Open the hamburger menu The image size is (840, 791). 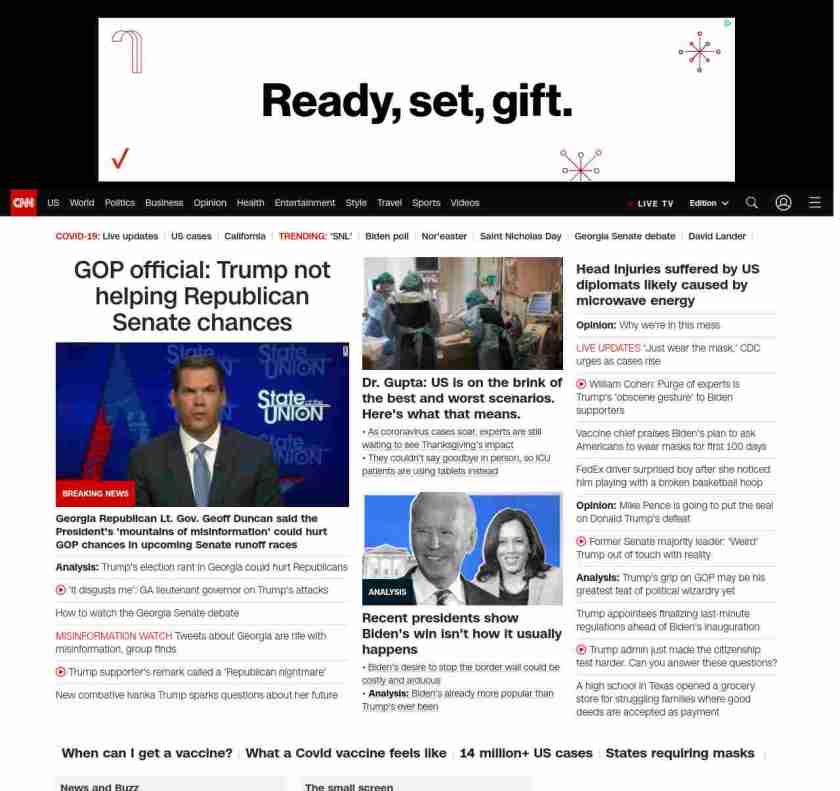(814, 202)
